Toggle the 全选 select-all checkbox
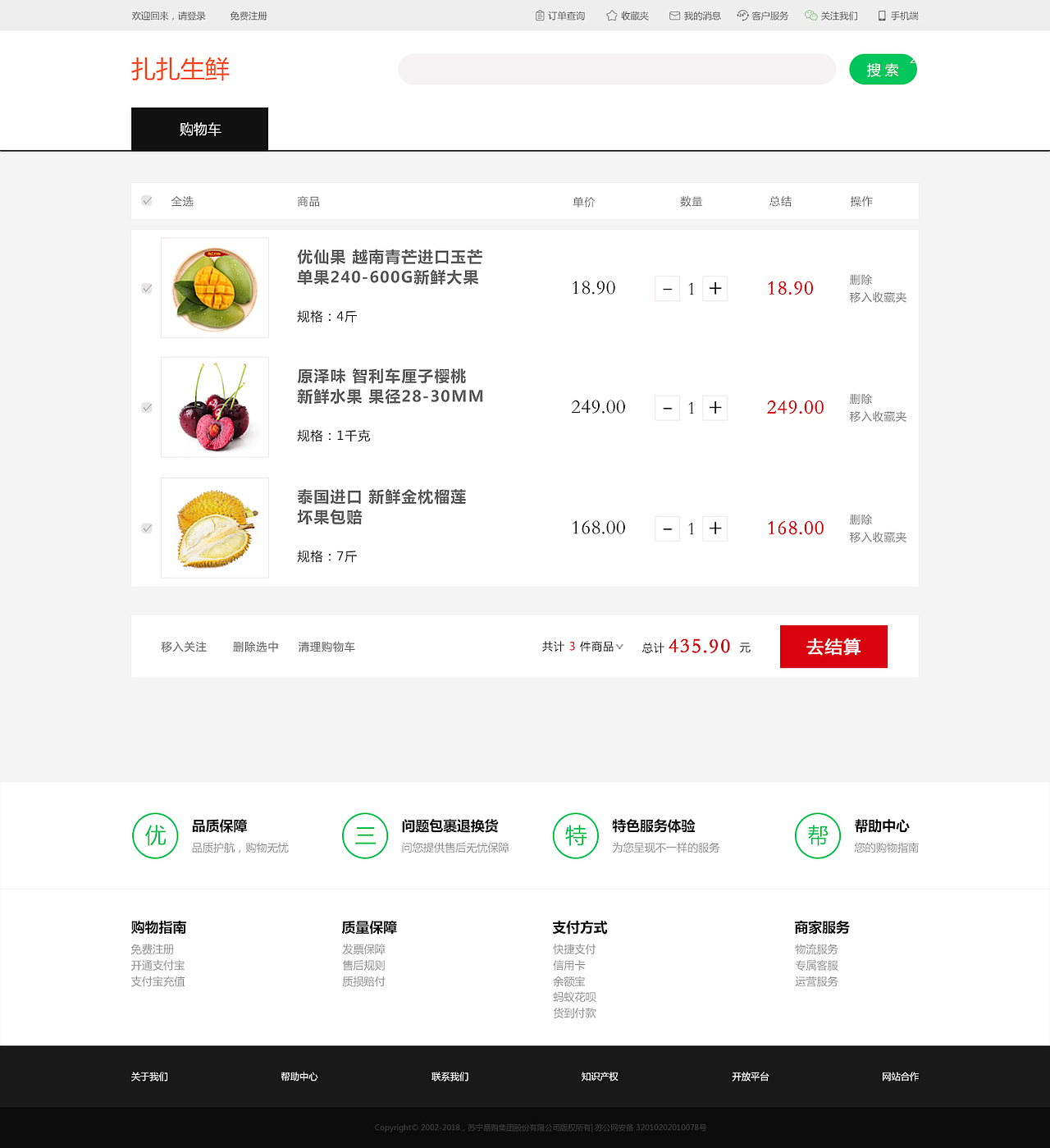 148,200
